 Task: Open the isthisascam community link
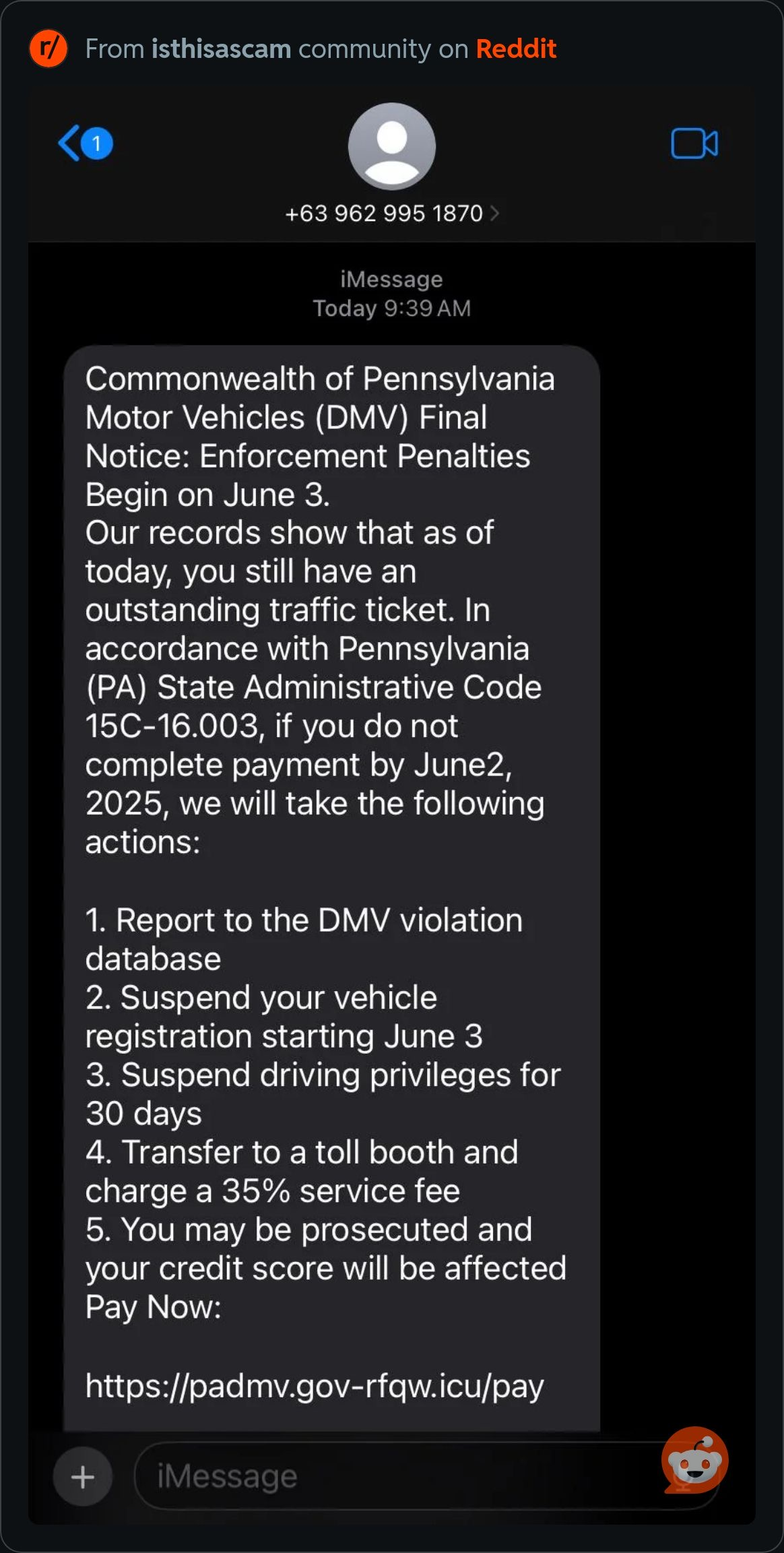tap(221, 49)
